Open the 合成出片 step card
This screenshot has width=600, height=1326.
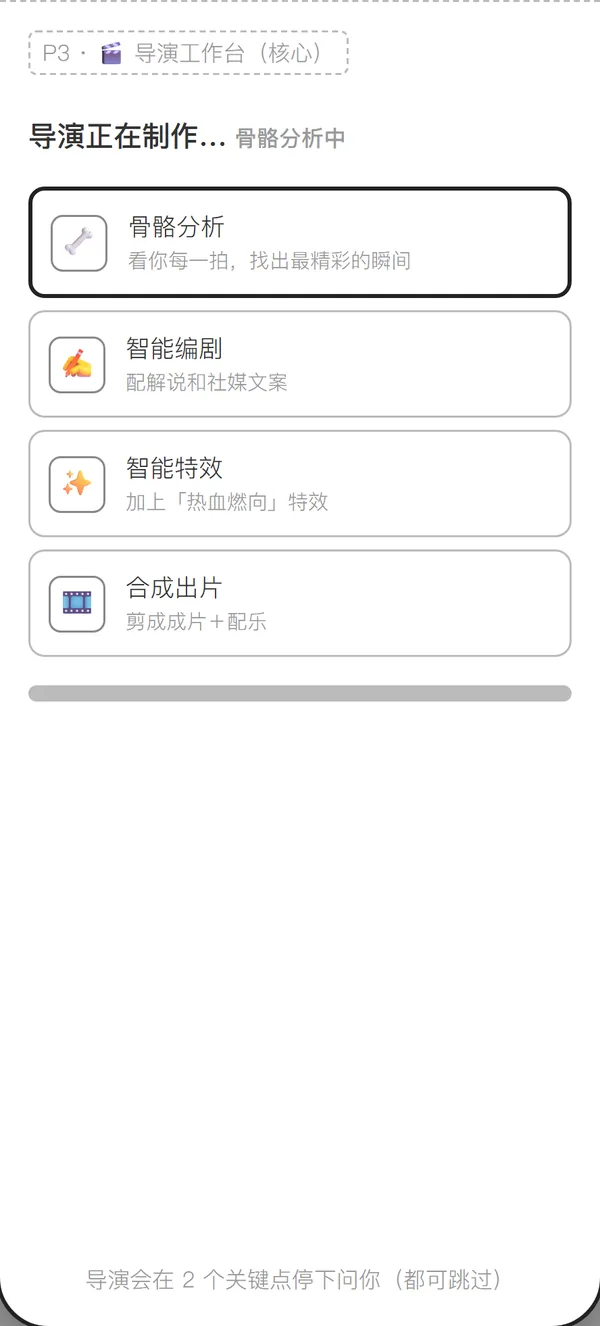coord(300,603)
